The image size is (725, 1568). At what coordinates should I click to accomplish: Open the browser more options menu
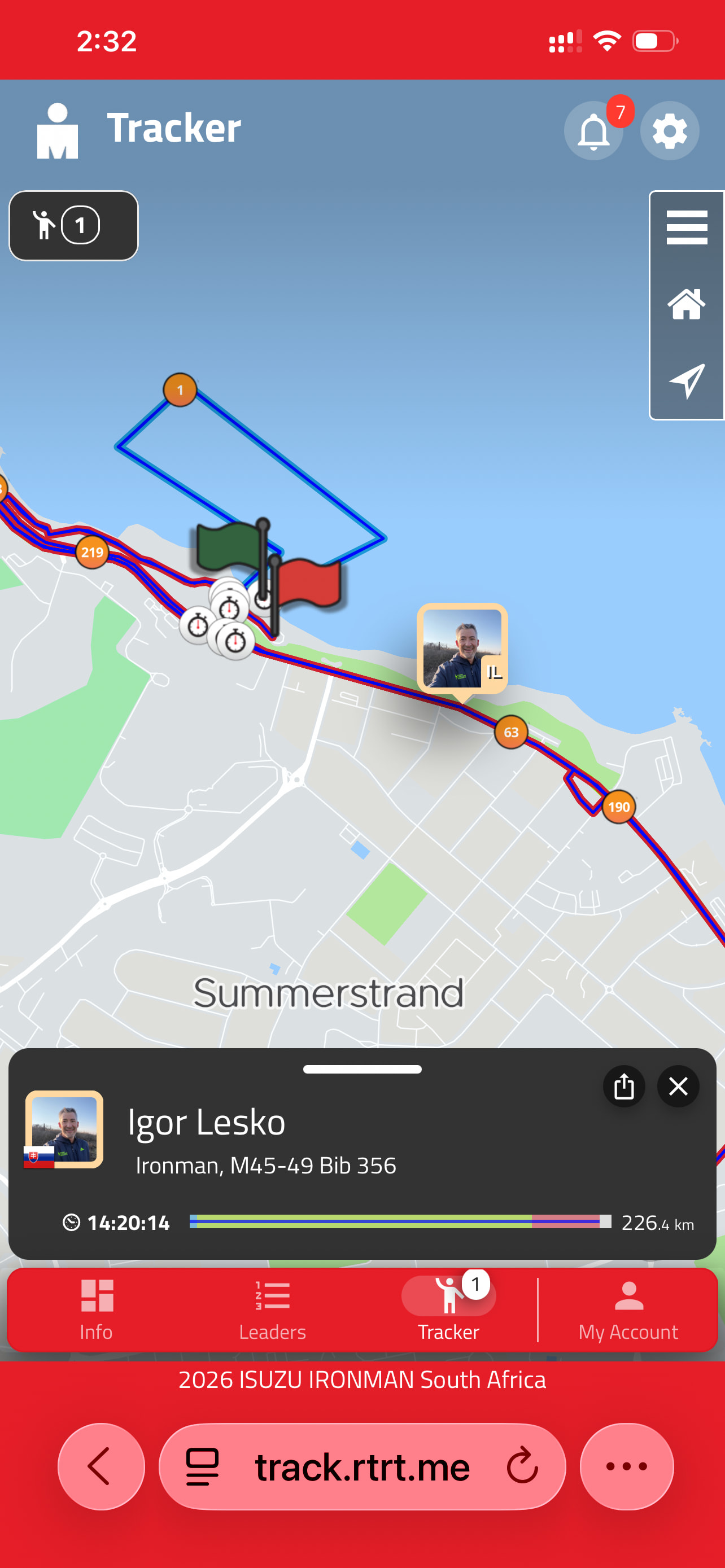[x=626, y=1466]
